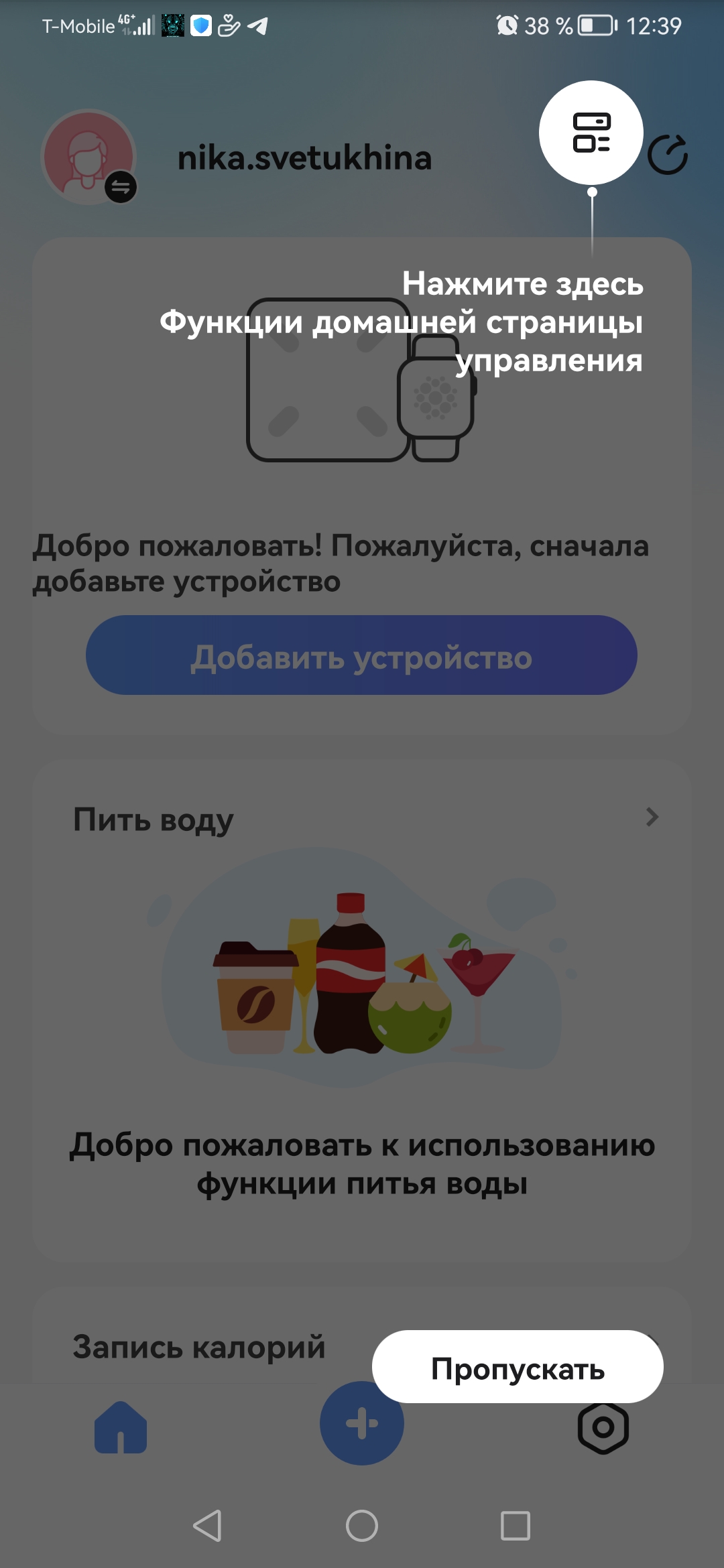The image size is (724, 1568).
Task: Go back with the system back button
Action: coord(207,1526)
